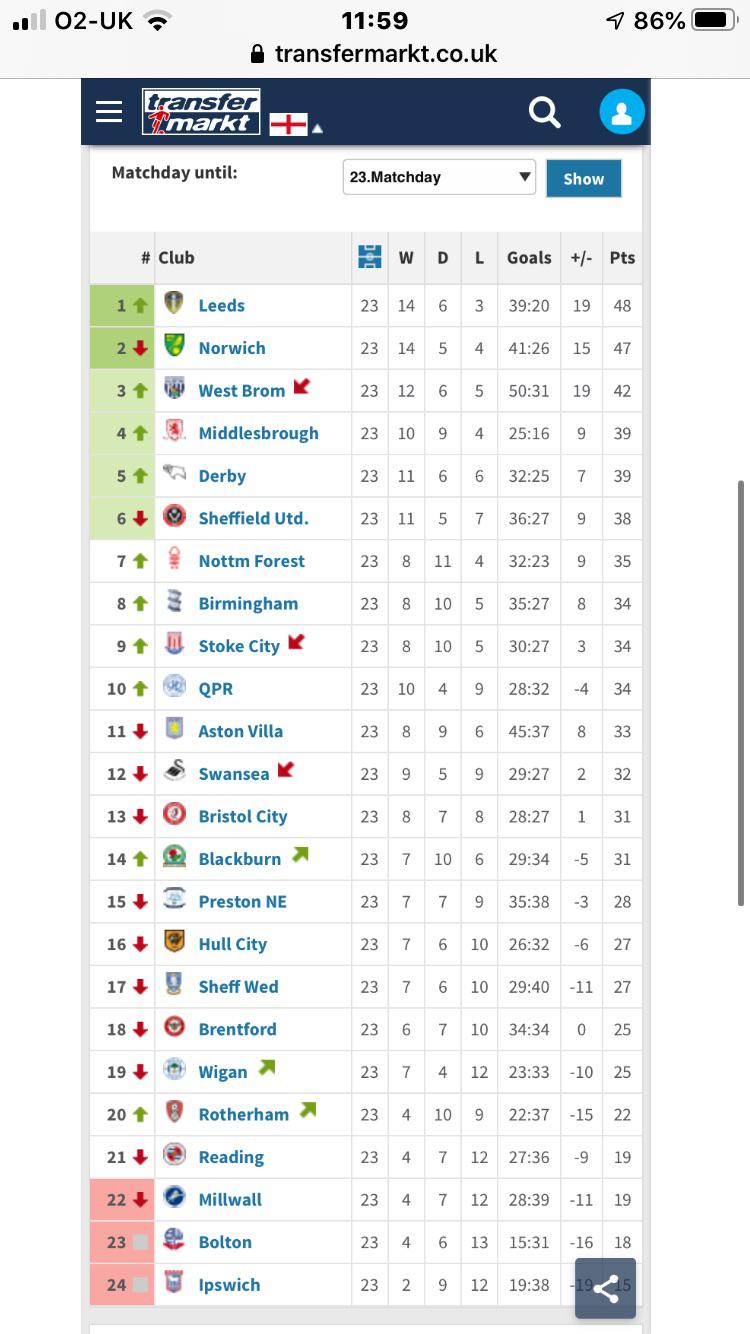Open site search with the magnifier icon
The width and height of the screenshot is (750, 1334).
click(x=545, y=112)
